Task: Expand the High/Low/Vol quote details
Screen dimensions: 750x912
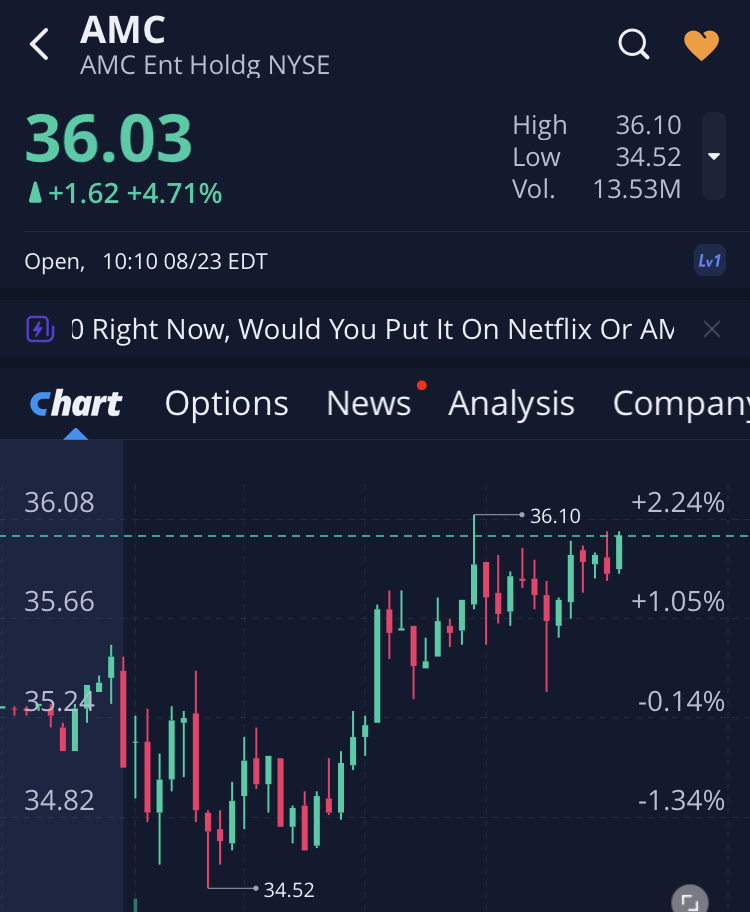Action: (713, 156)
